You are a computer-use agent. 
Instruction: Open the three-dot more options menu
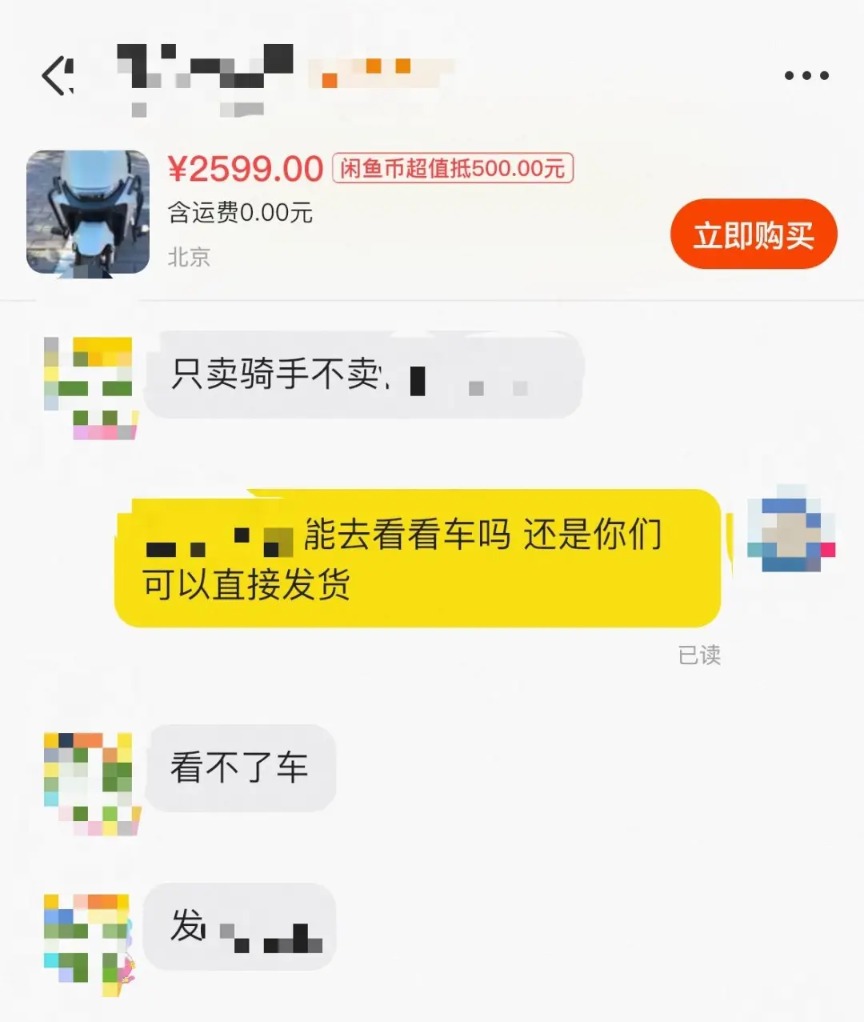point(808,75)
